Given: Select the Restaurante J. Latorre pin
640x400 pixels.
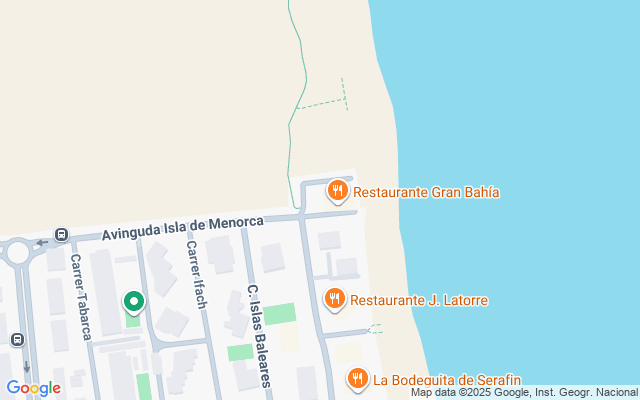Looking at the screenshot, I should 335,299.
